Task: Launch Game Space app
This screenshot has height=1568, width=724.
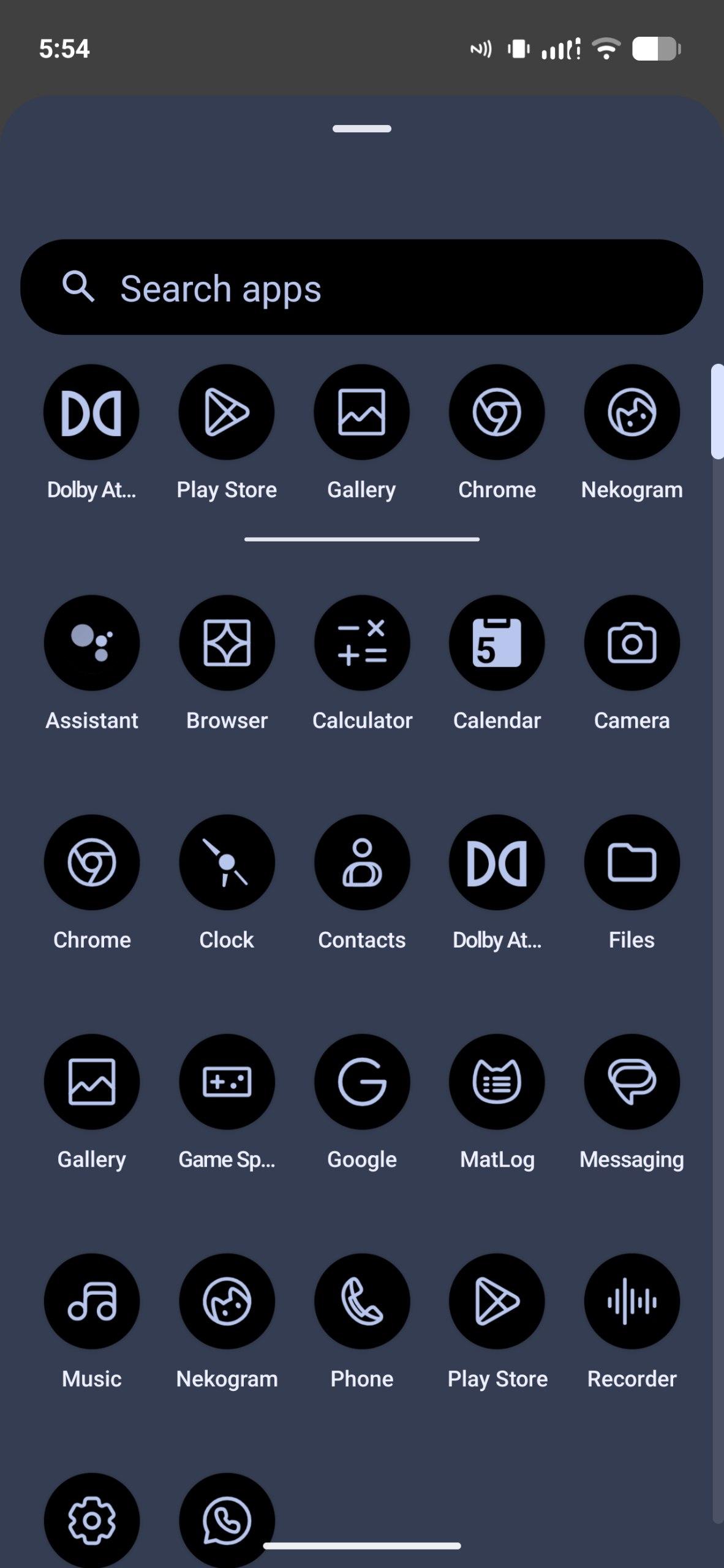Action: coord(227,1082)
